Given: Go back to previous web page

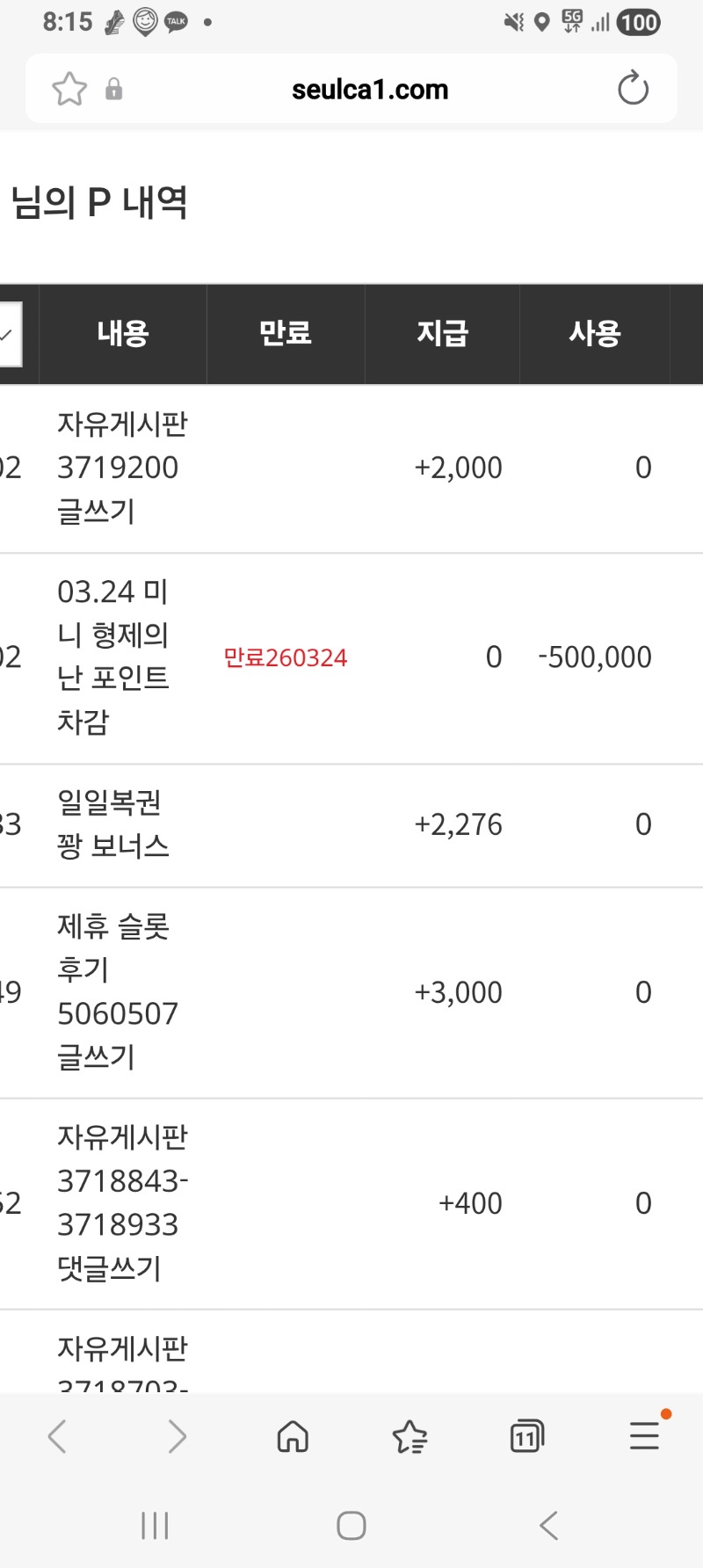Looking at the screenshot, I should (58, 1437).
